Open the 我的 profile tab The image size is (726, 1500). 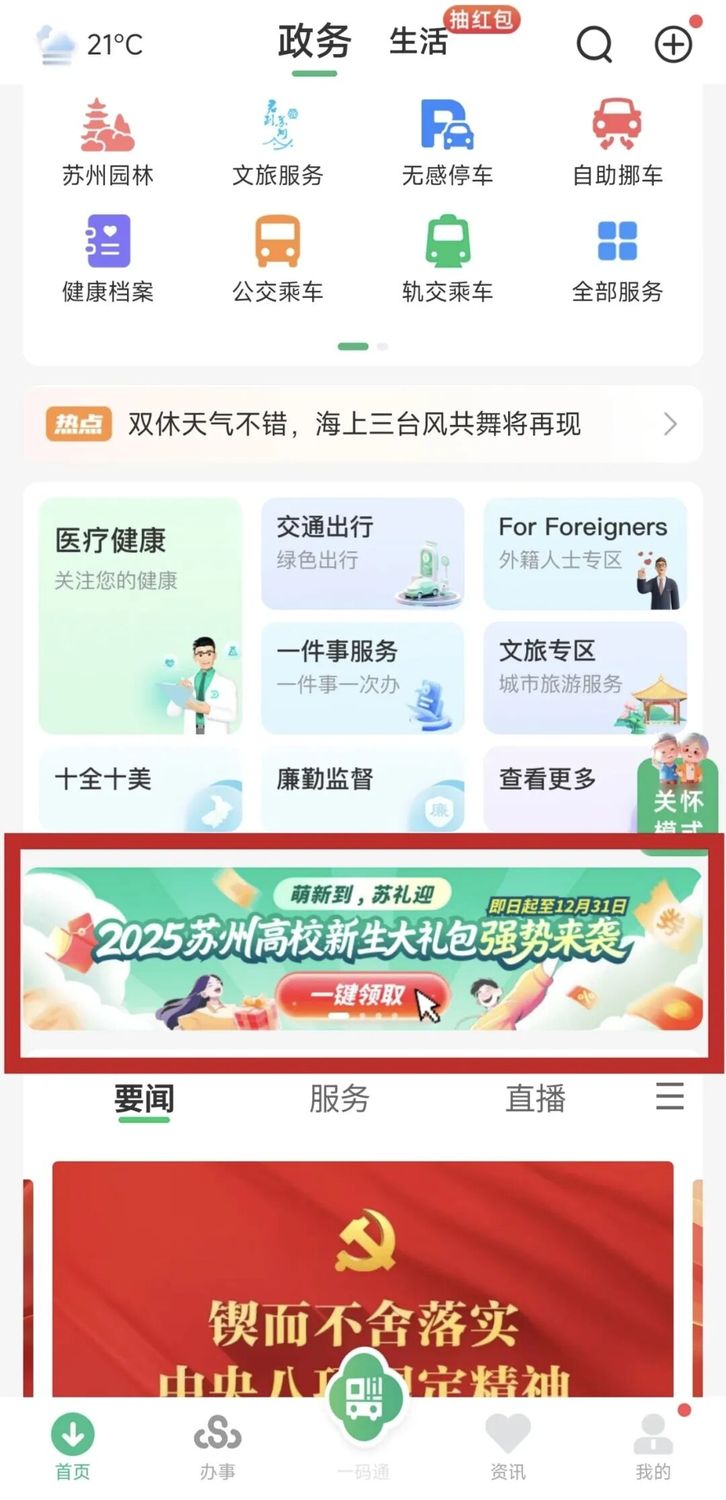coord(653,1446)
